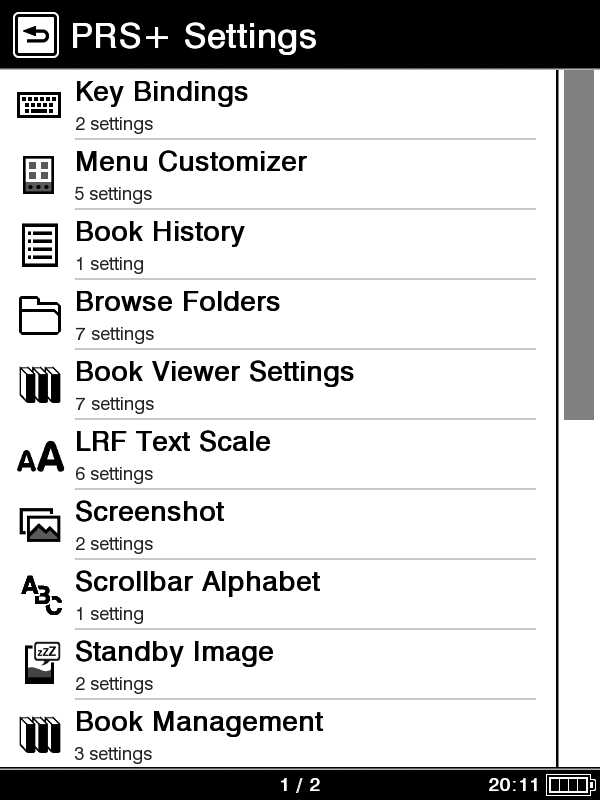
Task: Open Book History setting
Action: [x=275, y=245]
